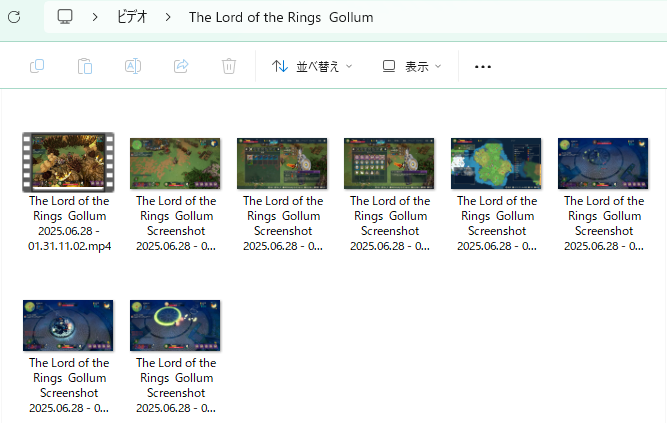Open the three-dot more options menu
Viewport: 667px width, 423px height.
point(483,66)
